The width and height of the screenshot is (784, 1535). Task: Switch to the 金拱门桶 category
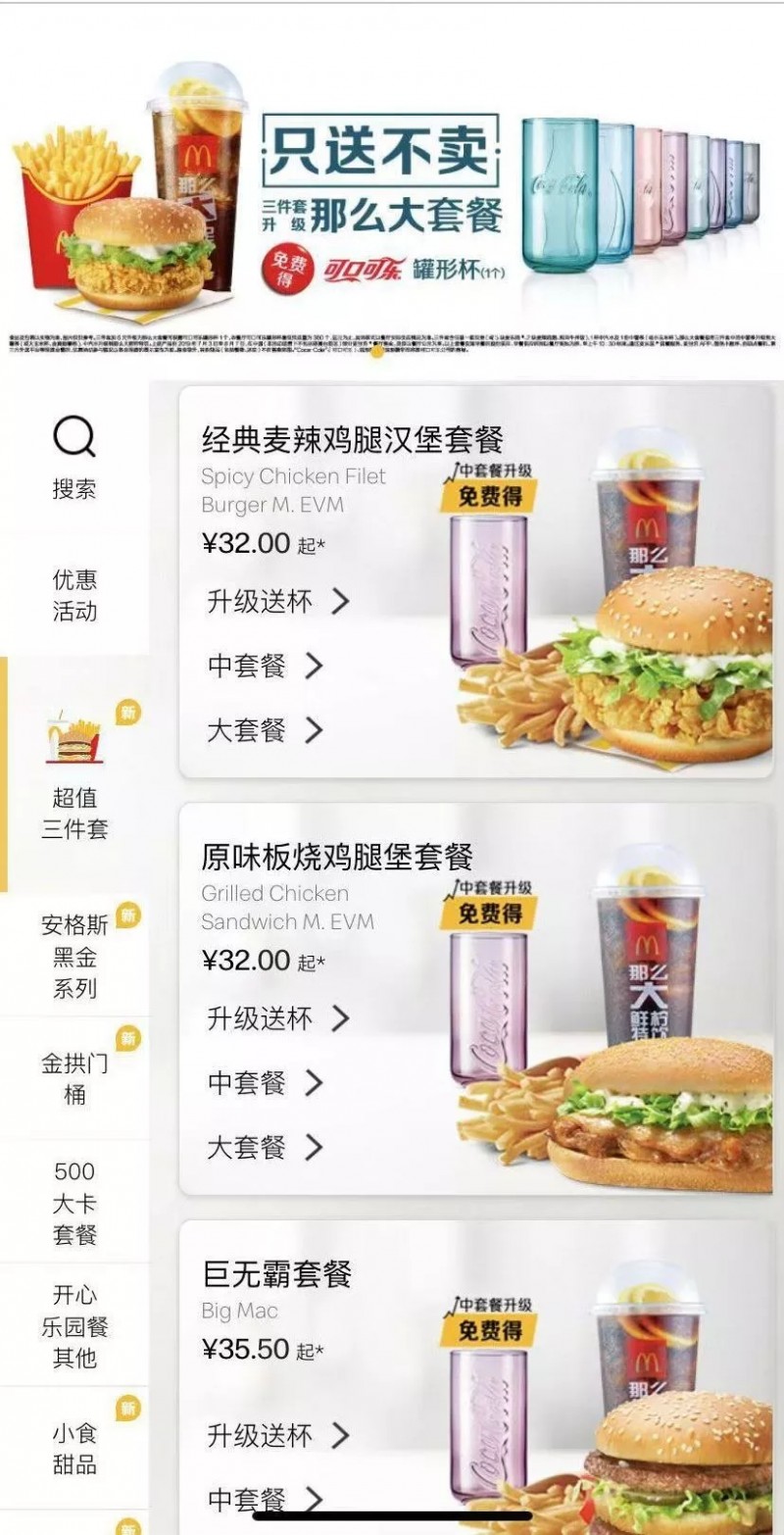coord(74,1078)
